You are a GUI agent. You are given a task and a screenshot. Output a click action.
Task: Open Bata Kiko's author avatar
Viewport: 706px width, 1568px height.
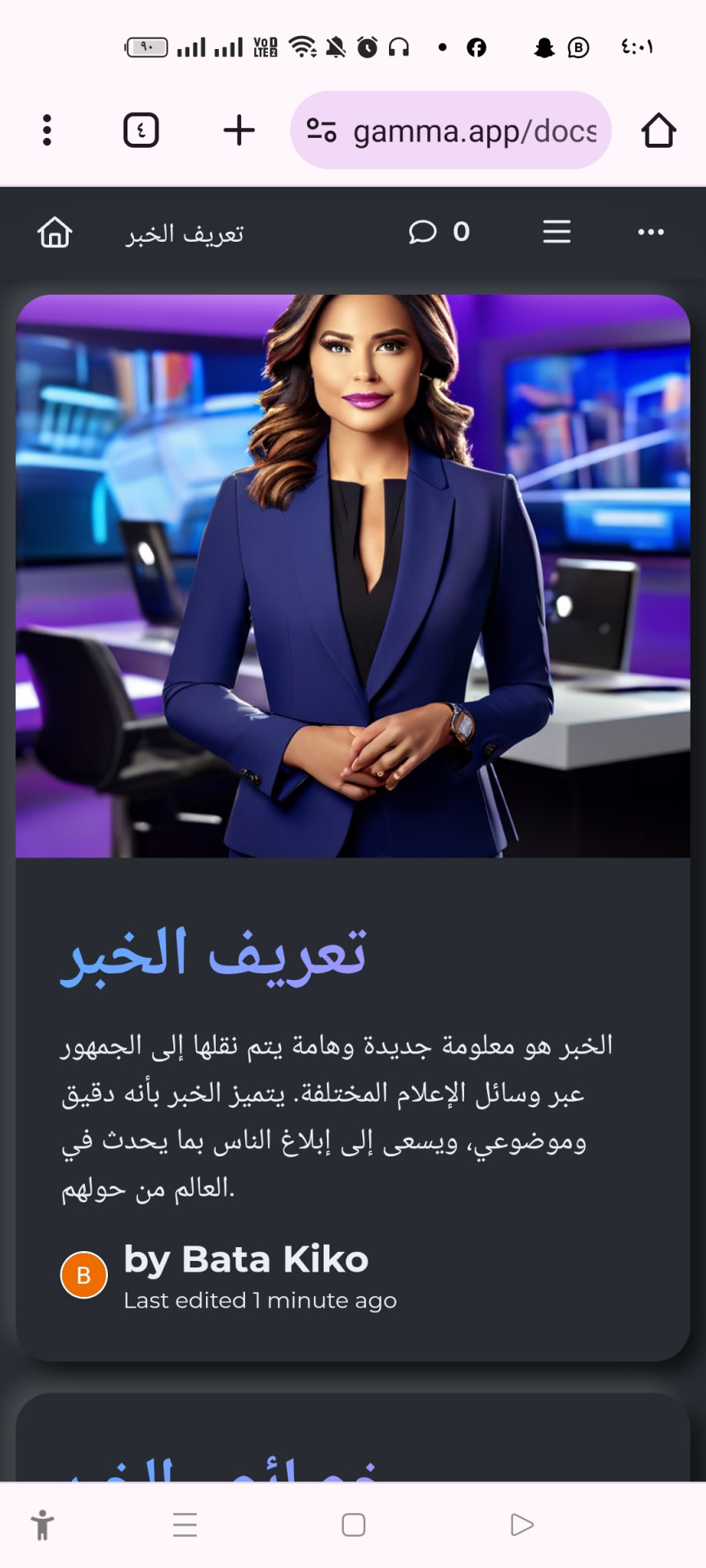(x=83, y=1275)
